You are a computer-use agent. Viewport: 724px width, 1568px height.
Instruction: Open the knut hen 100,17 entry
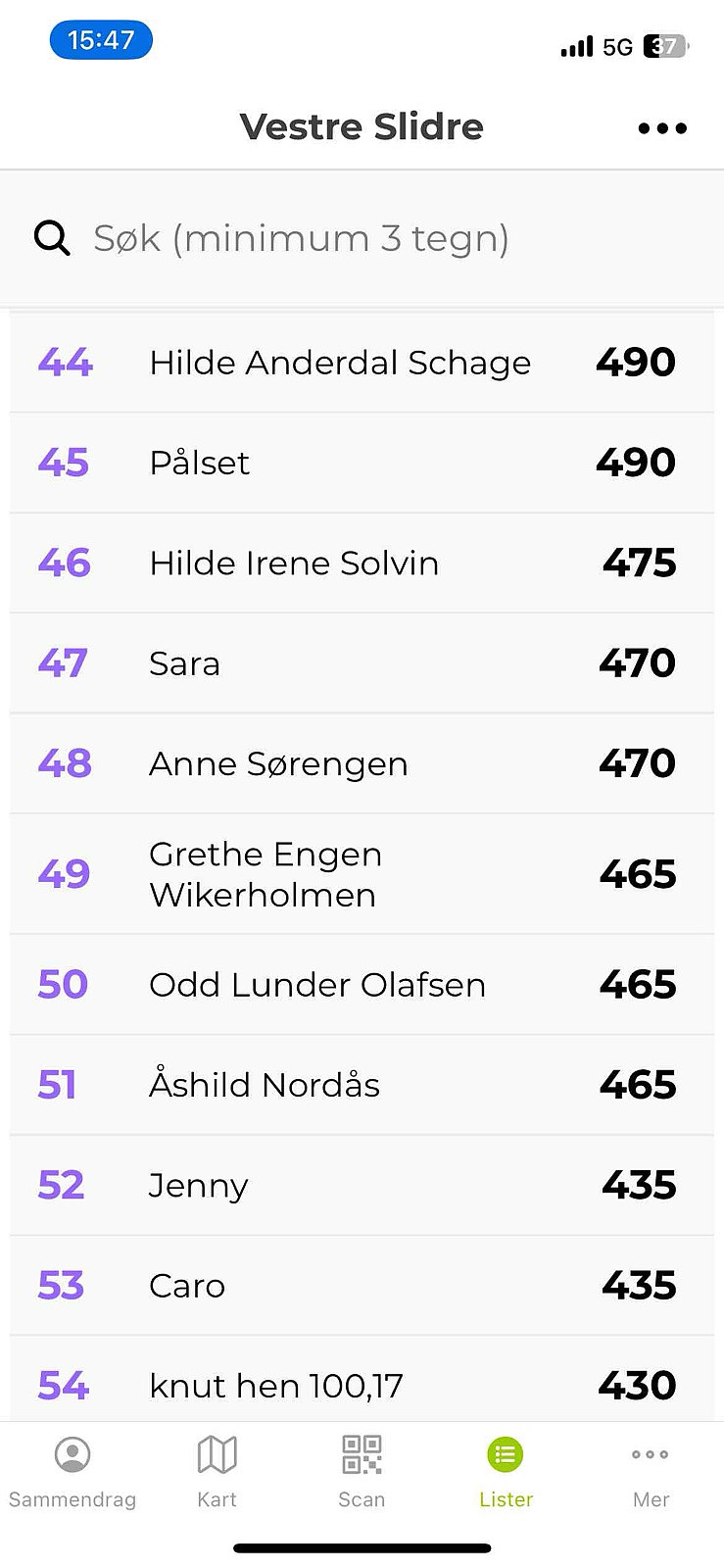(362, 1380)
